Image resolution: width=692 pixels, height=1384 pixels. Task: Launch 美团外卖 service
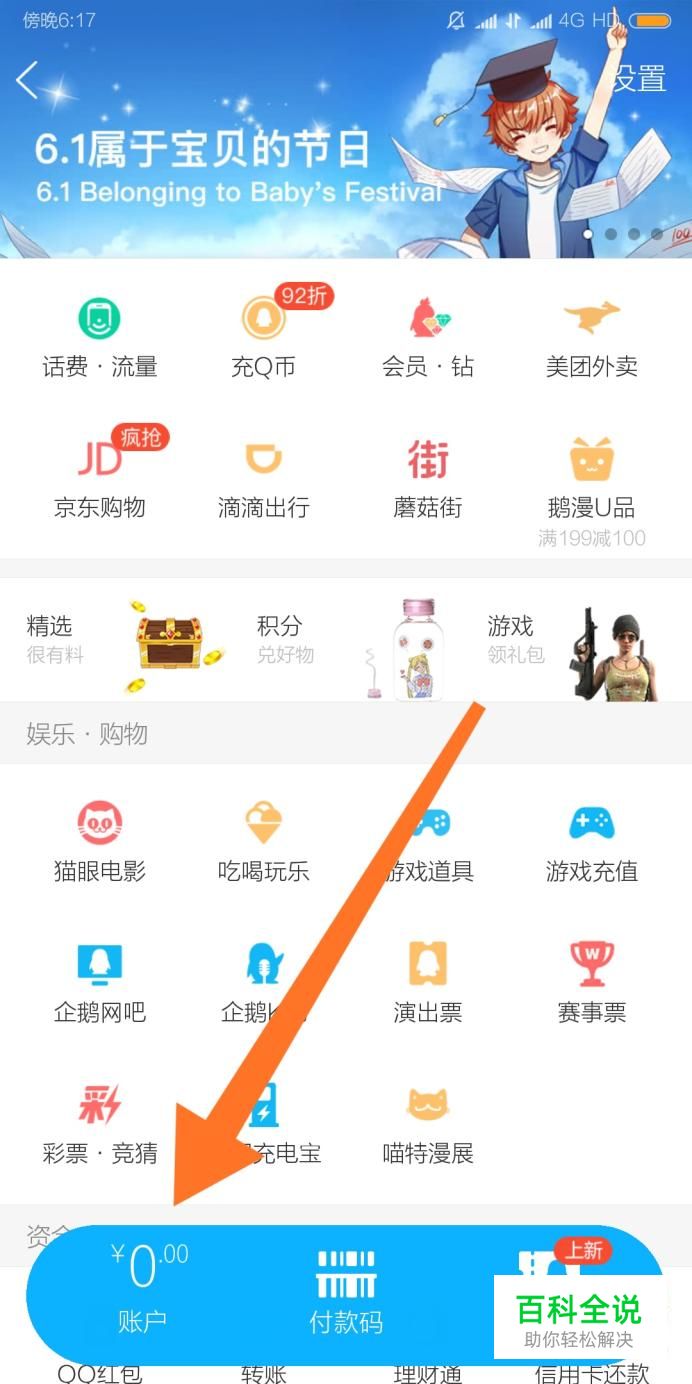(x=591, y=338)
